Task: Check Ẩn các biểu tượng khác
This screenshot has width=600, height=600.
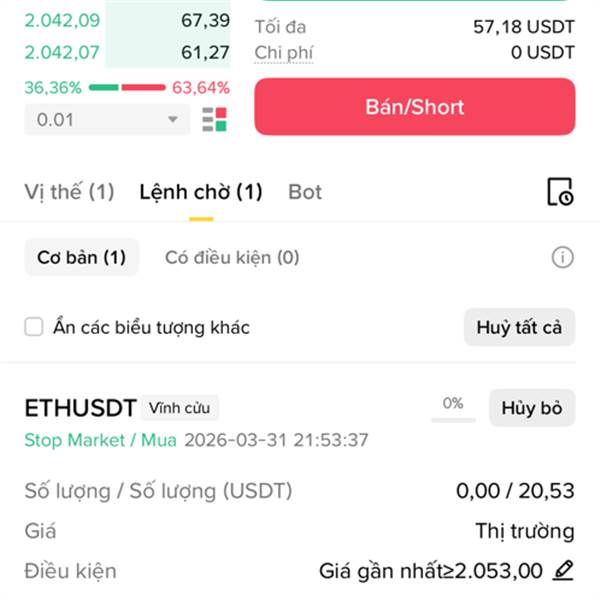Action: (34, 327)
